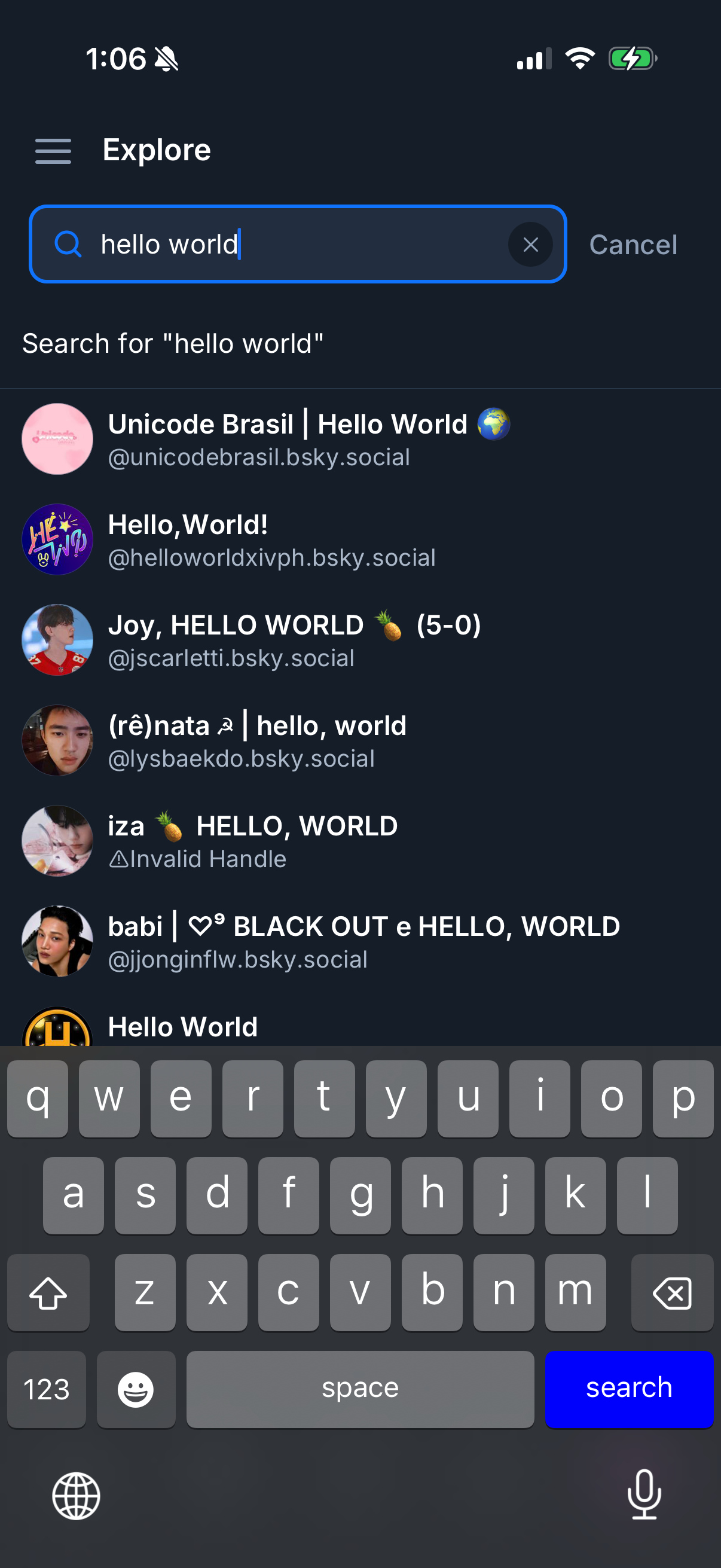
Task: Tap the shift key on the keyboard
Action: [x=46, y=1292]
